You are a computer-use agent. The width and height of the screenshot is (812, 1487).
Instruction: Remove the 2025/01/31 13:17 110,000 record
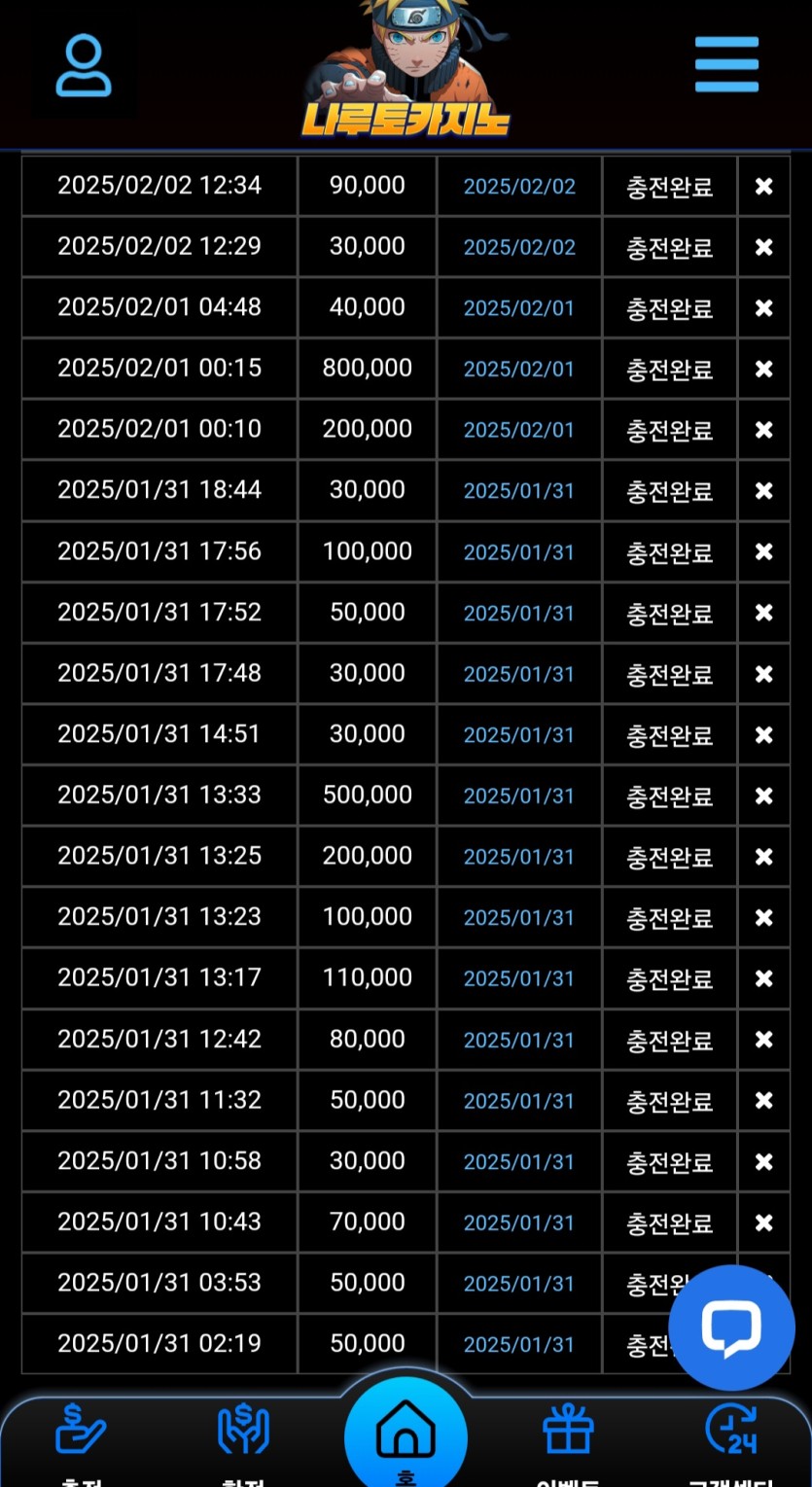pos(763,978)
